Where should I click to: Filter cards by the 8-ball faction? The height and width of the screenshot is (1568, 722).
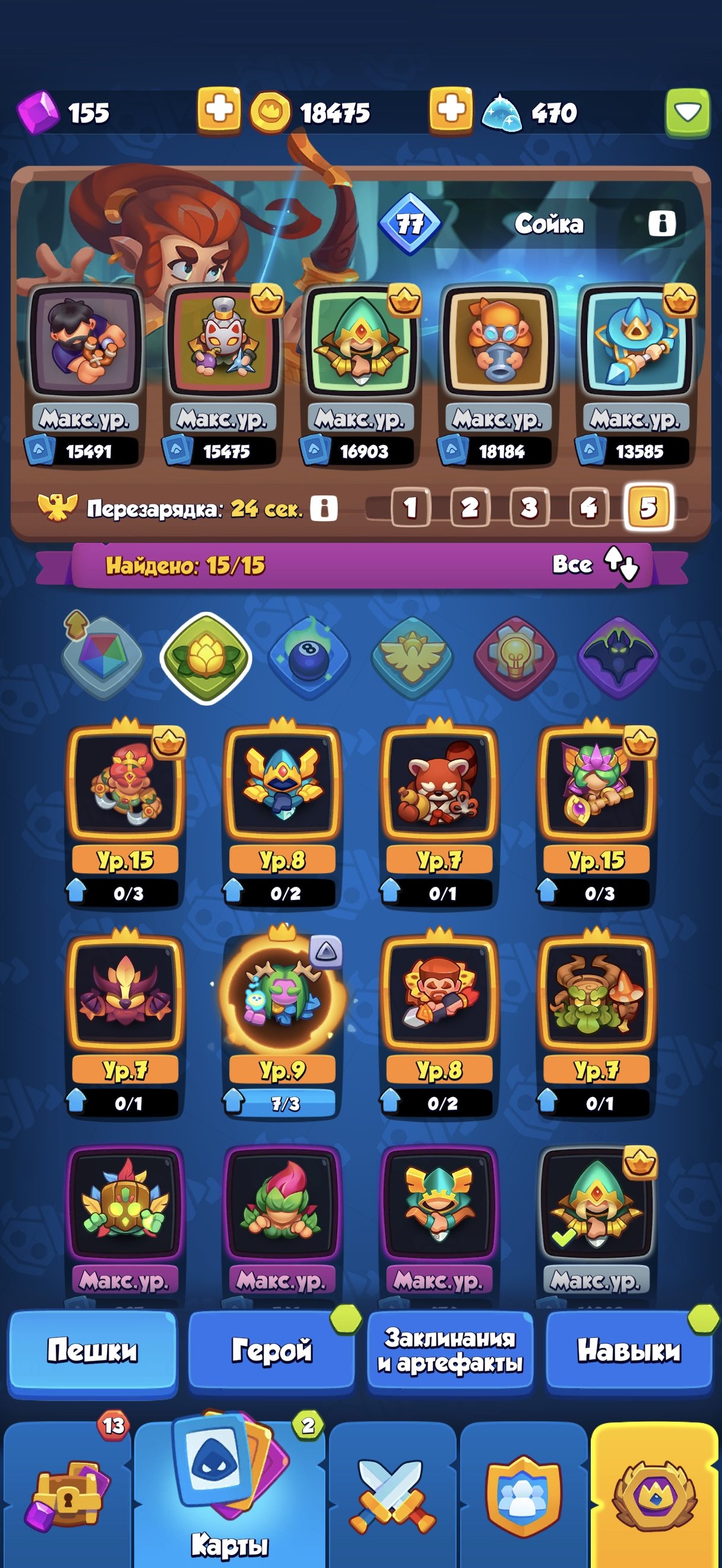click(x=309, y=658)
